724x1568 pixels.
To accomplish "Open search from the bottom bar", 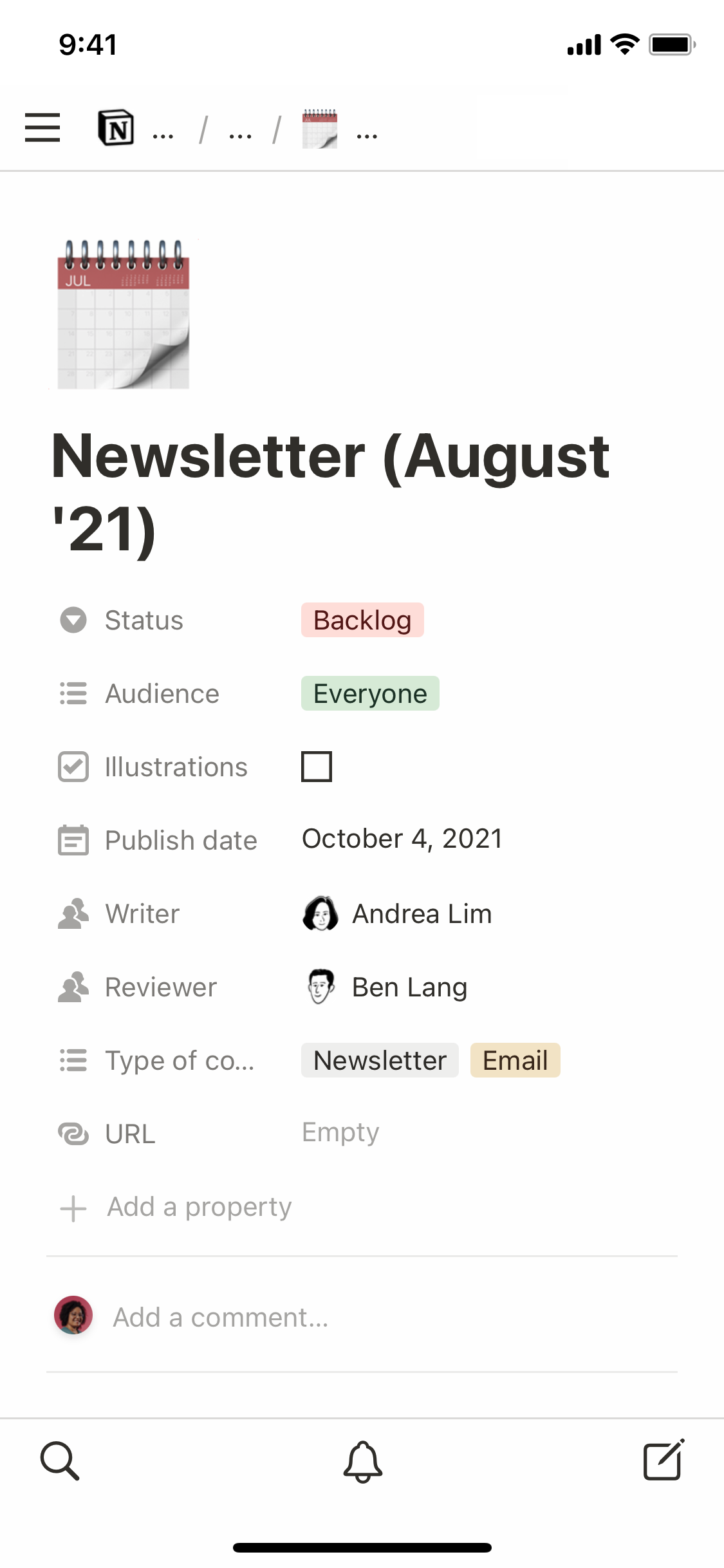I will [x=60, y=1461].
